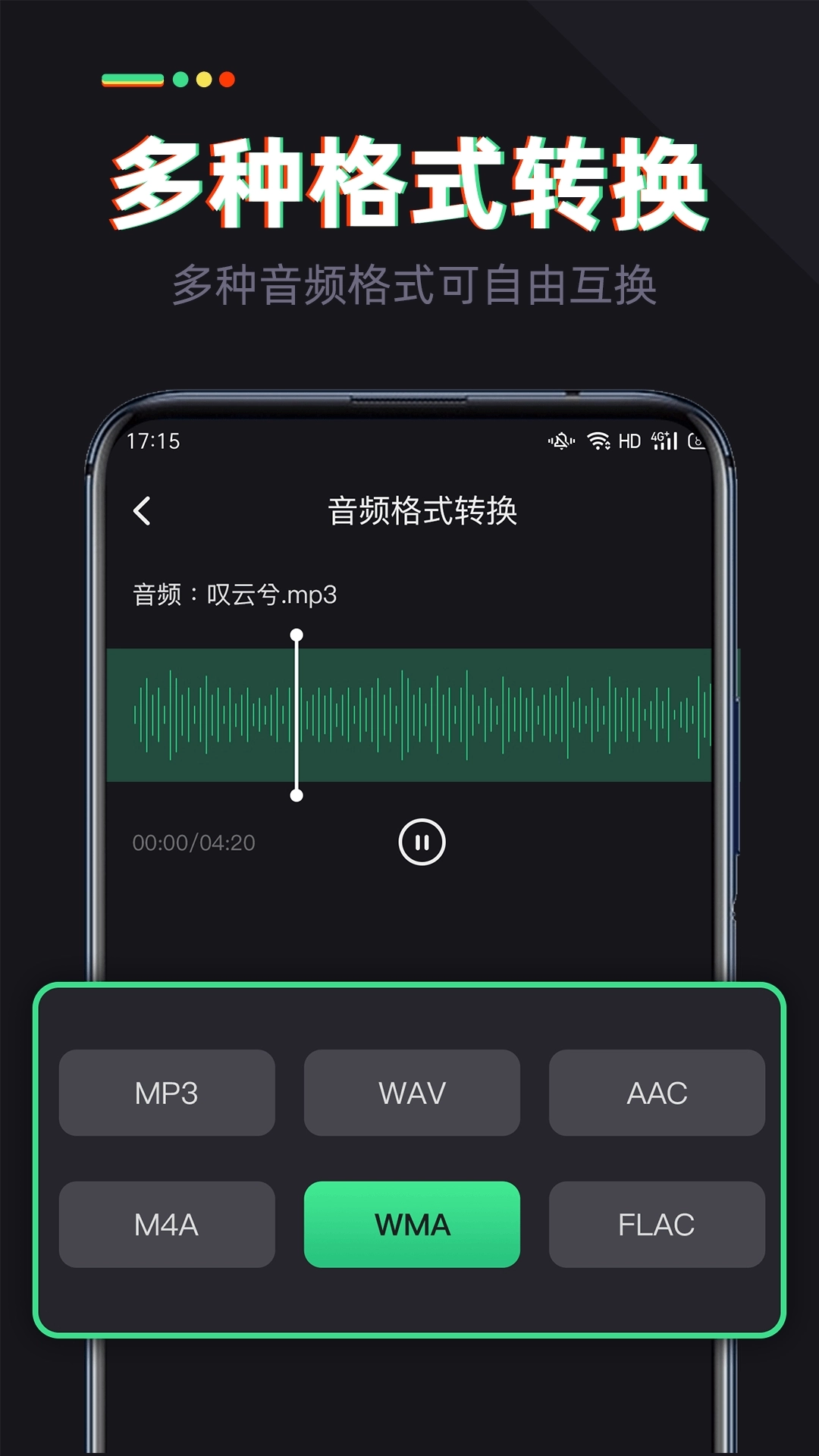Select AAC as output format
Image resolution: width=819 pixels, height=1456 pixels.
point(657,1093)
